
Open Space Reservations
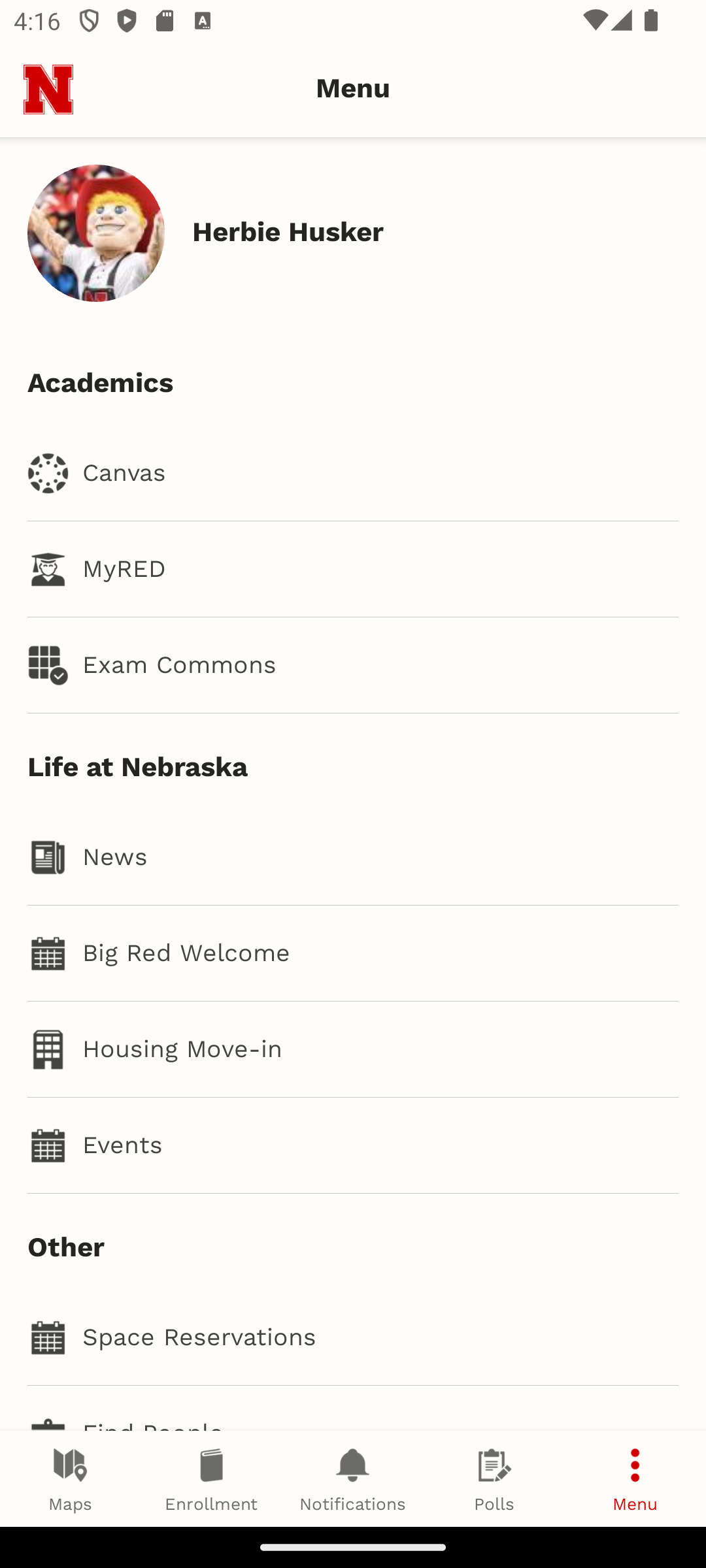[x=353, y=1337]
